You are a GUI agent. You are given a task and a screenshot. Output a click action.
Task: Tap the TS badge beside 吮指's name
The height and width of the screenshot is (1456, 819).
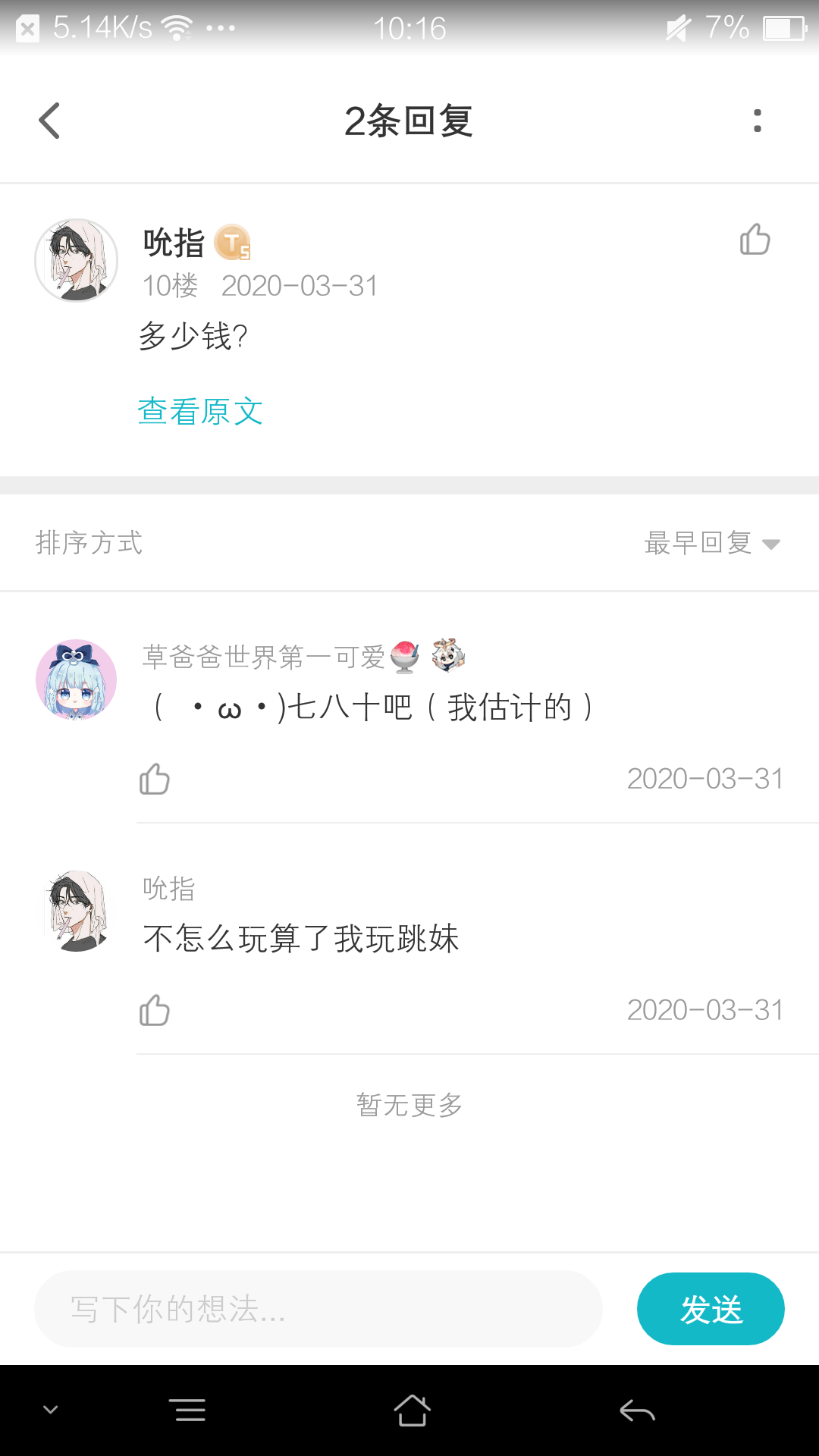tap(235, 243)
